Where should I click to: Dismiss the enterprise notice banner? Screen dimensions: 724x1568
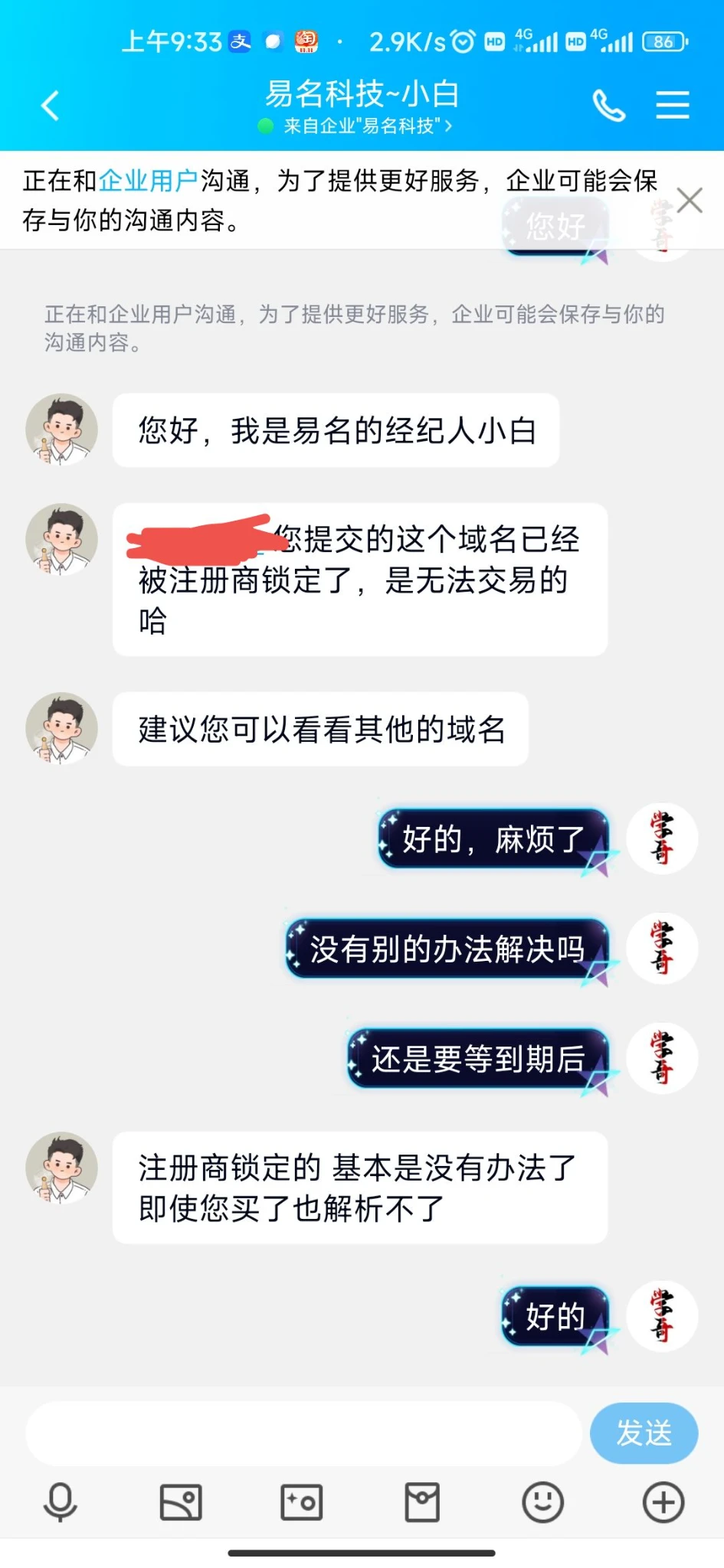pos(689,201)
